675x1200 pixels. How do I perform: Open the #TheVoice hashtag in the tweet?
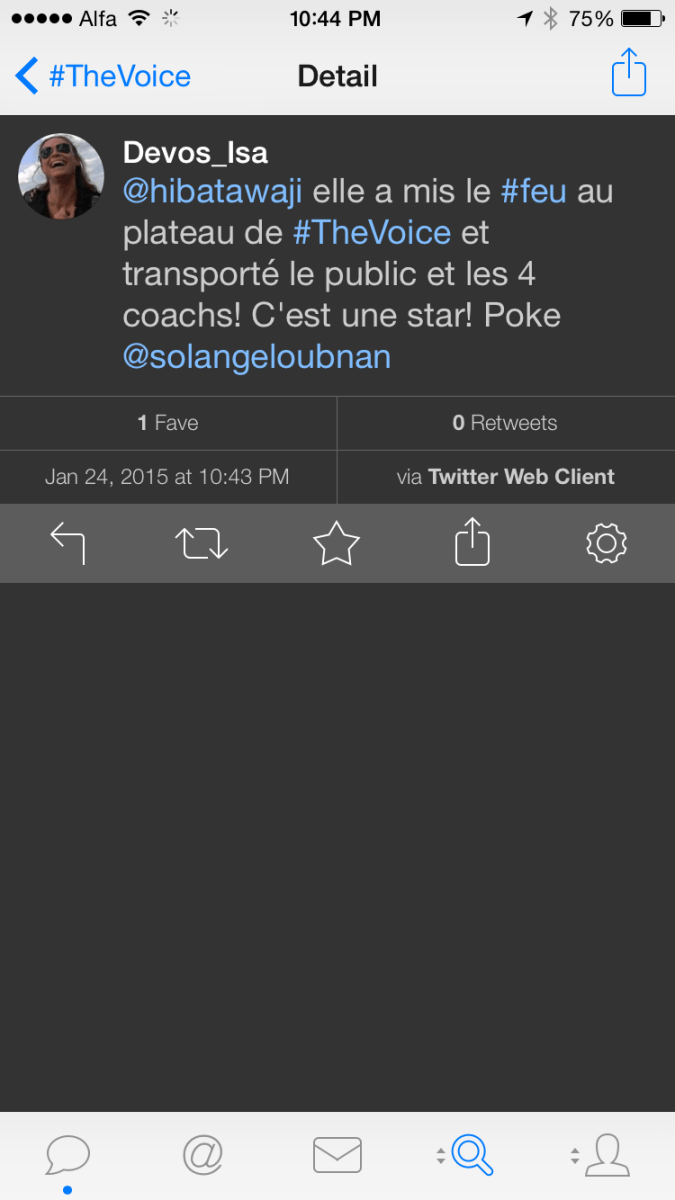tap(372, 233)
